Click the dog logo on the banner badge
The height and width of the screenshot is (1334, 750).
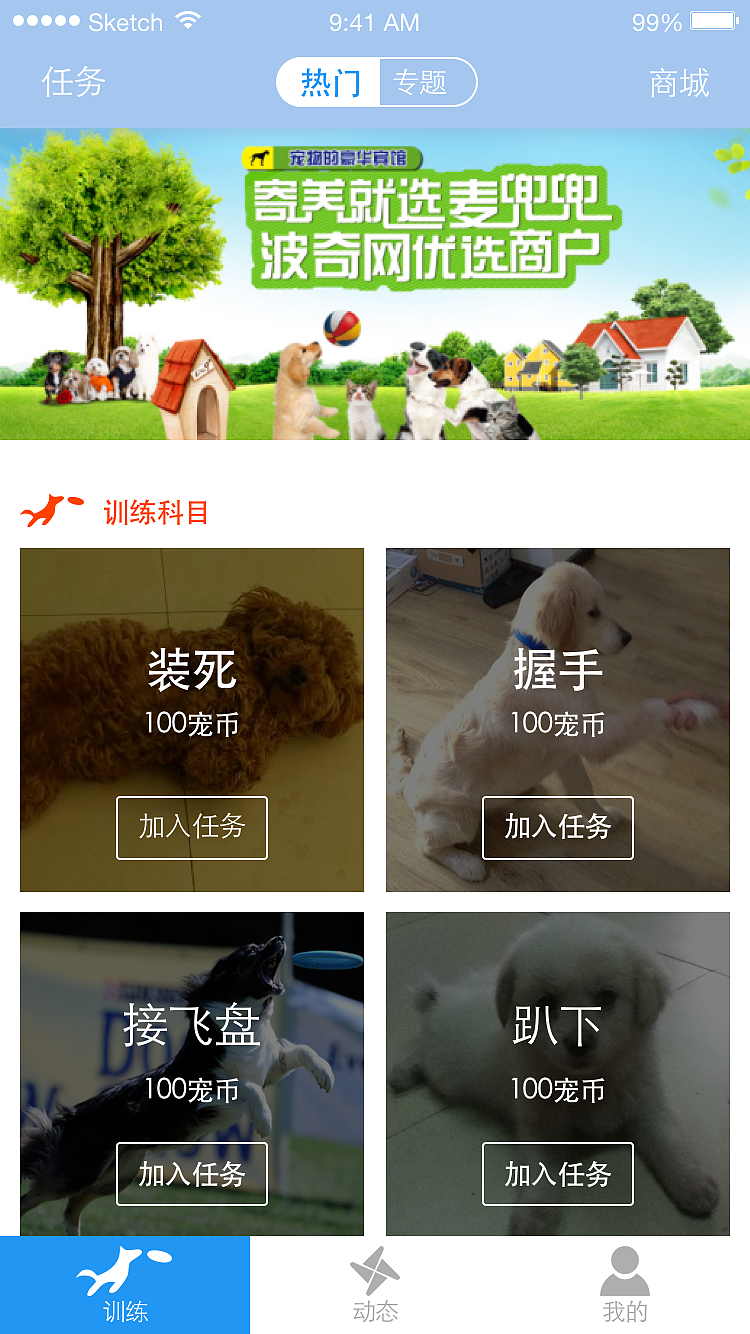pyautogui.click(x=258, y=155)
